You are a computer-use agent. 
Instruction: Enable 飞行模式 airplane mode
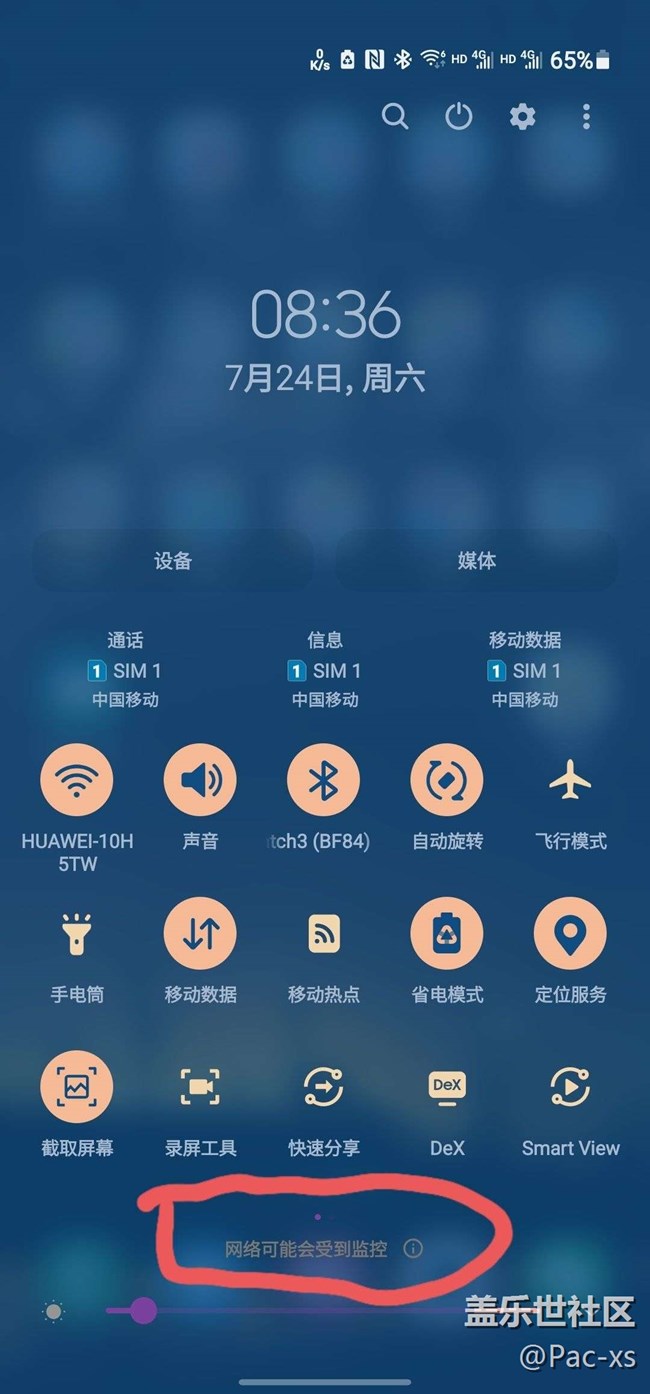tap(570, 780)
